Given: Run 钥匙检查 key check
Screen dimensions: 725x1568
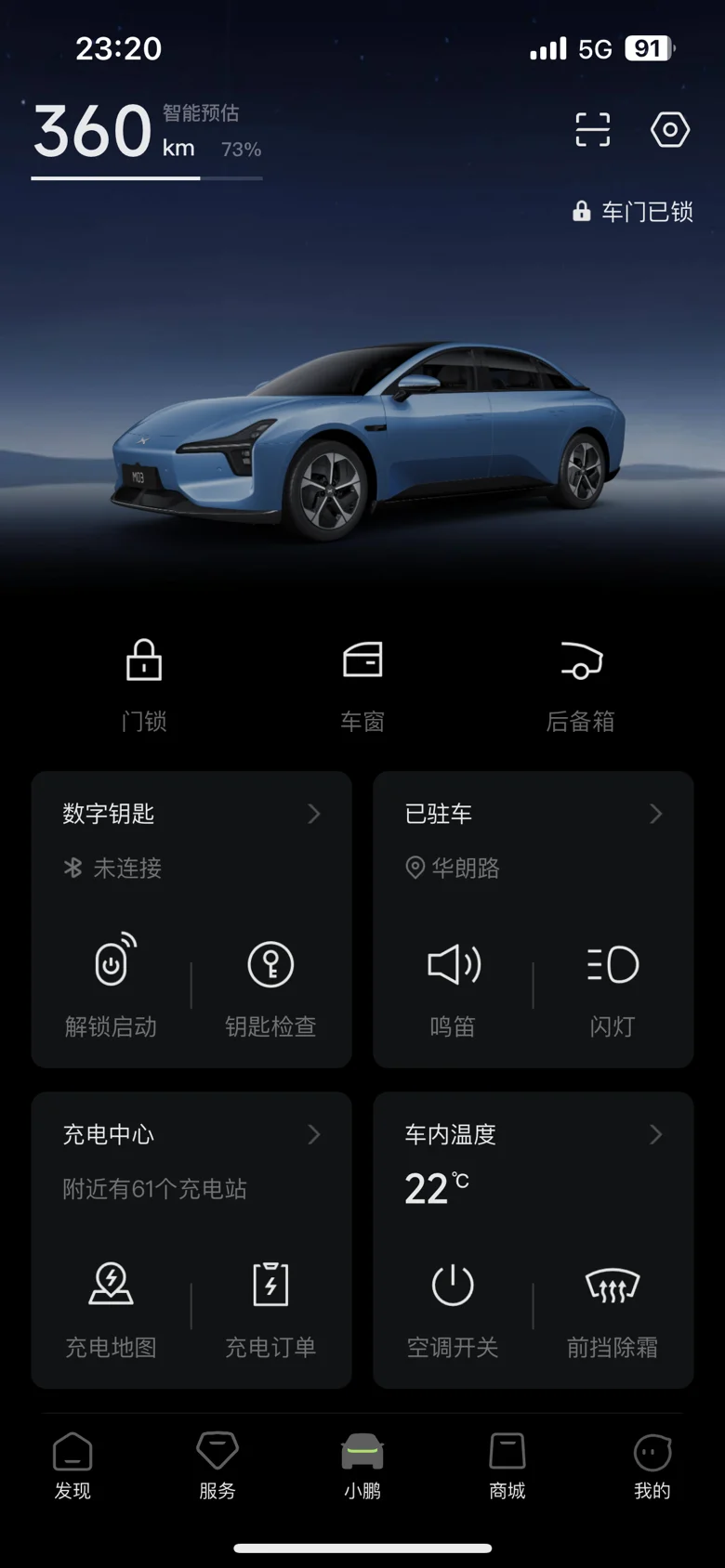Looking at the screenshot, I should click(x=271, y=987).
